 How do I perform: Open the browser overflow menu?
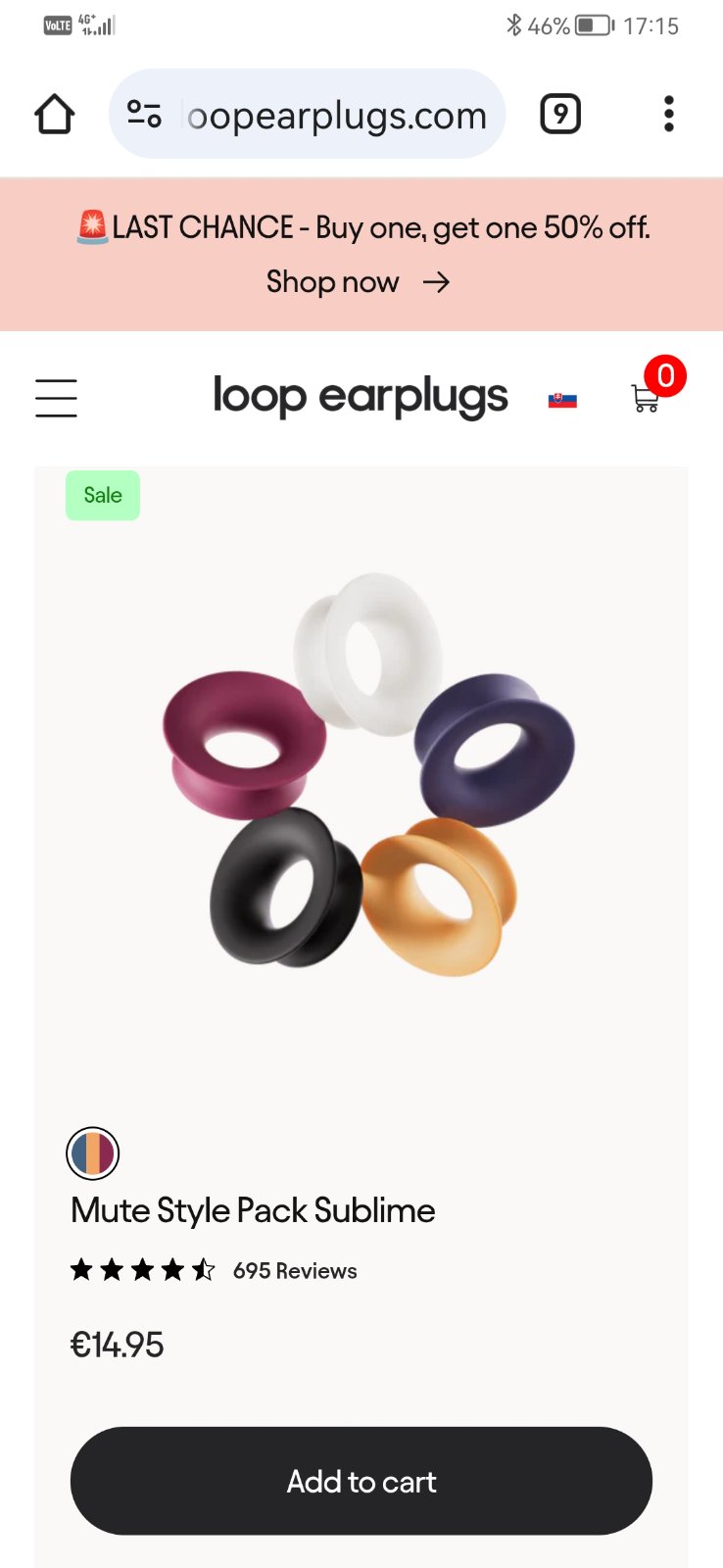tap(668, 115)
